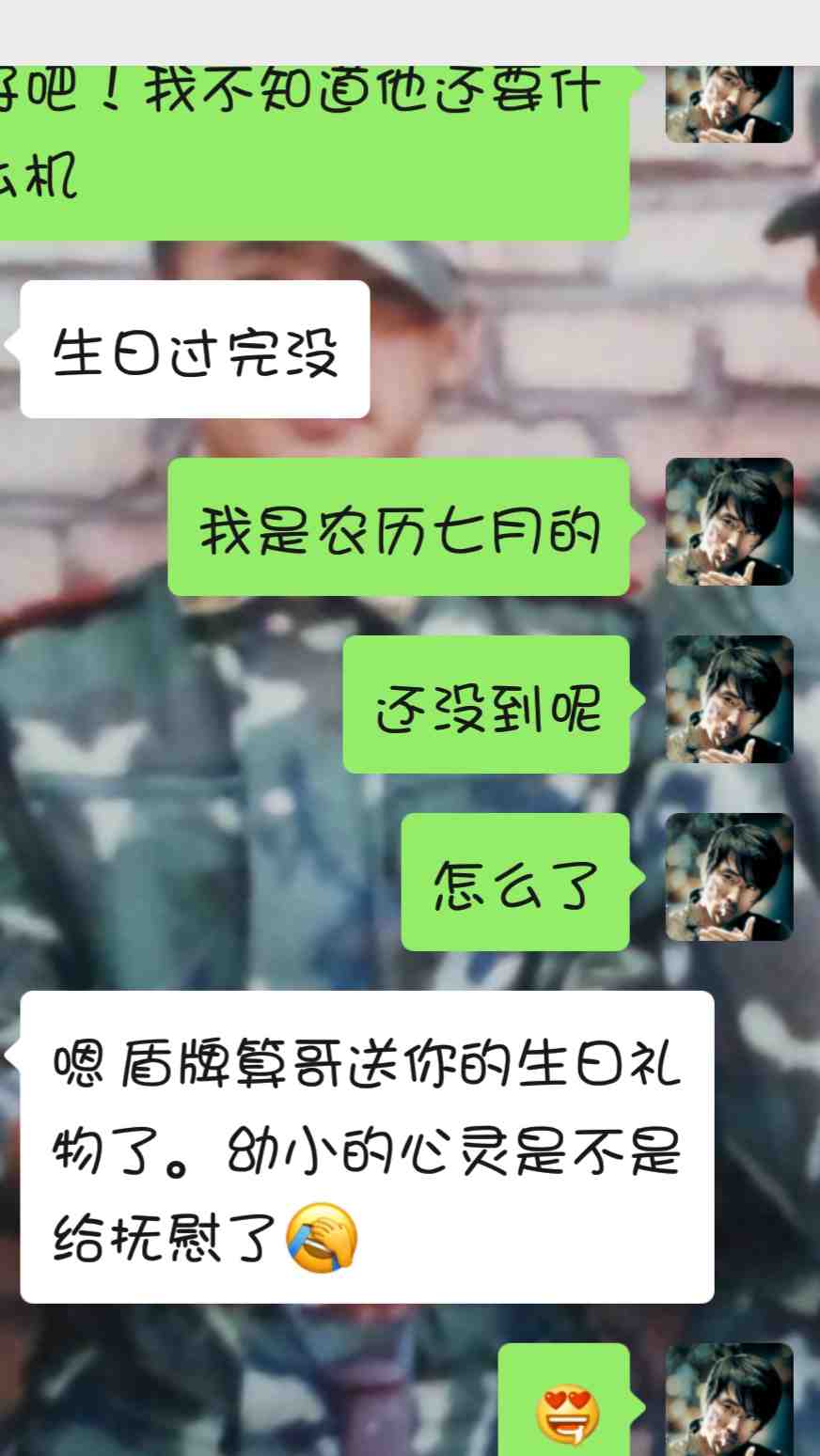Open sender's avatar beside "我是农历七月的"

pos(729,522)
